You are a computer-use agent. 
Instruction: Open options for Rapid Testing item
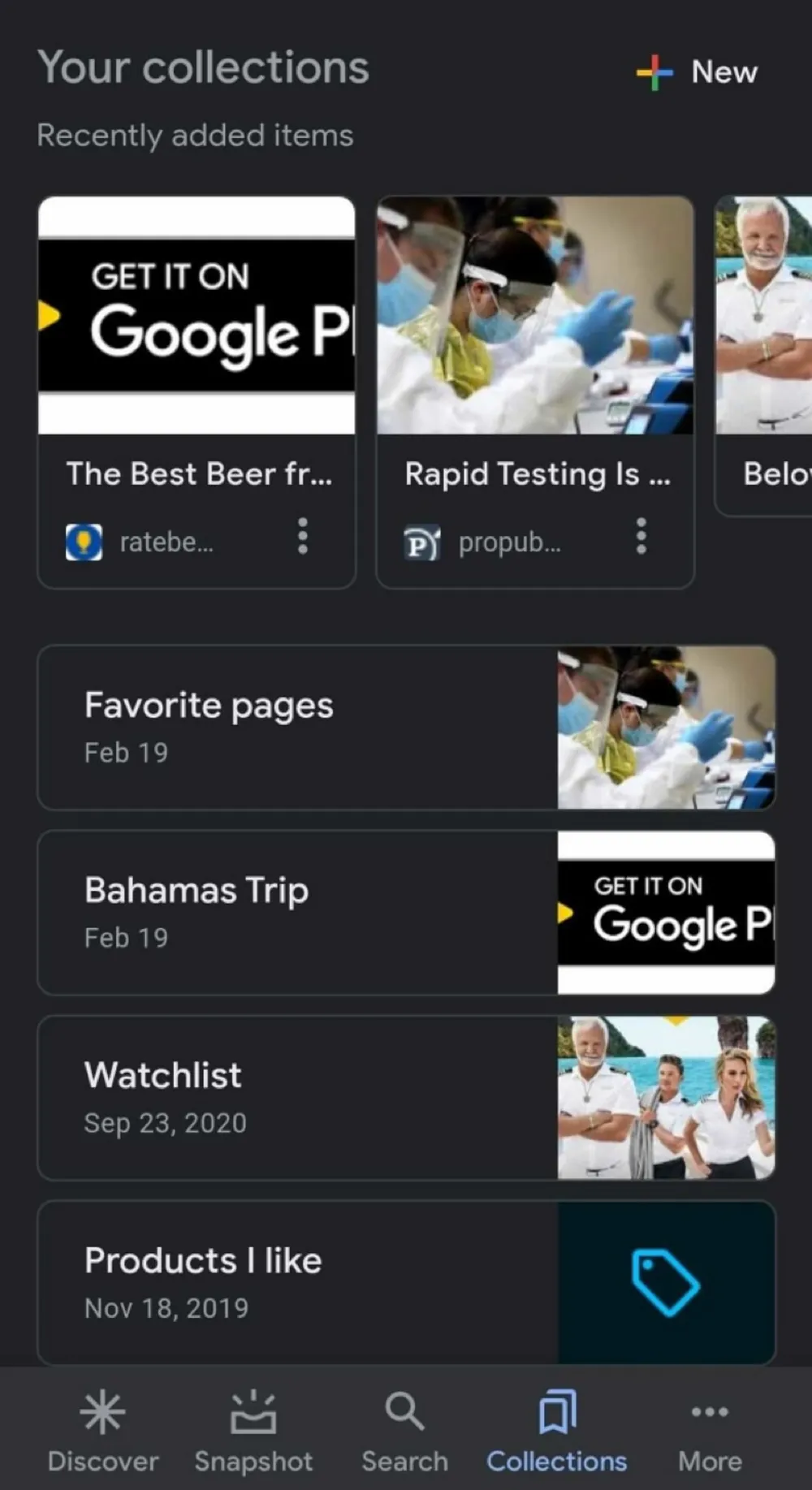tap(641, 537)
